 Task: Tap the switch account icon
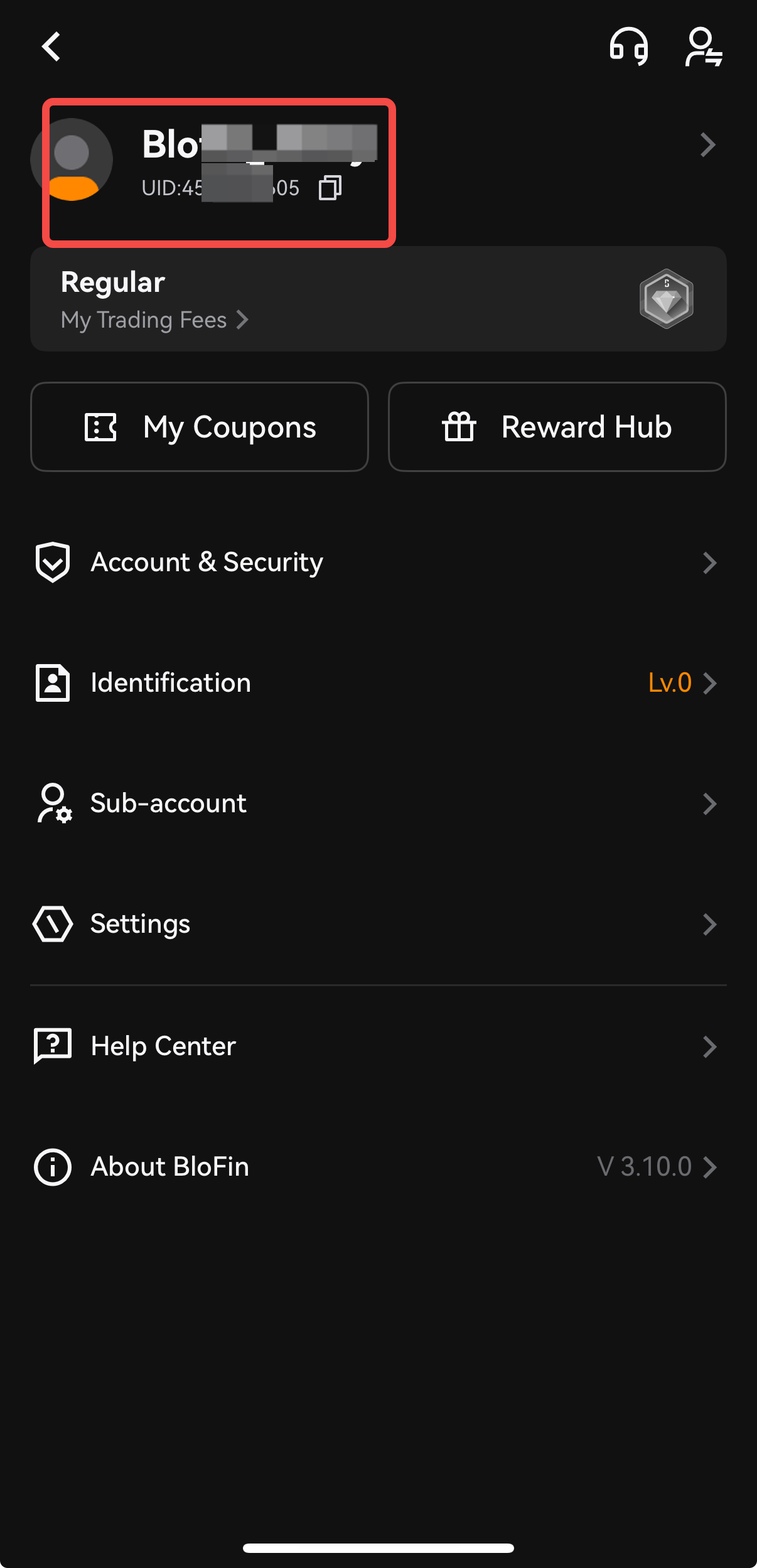(x=704, y=47)
